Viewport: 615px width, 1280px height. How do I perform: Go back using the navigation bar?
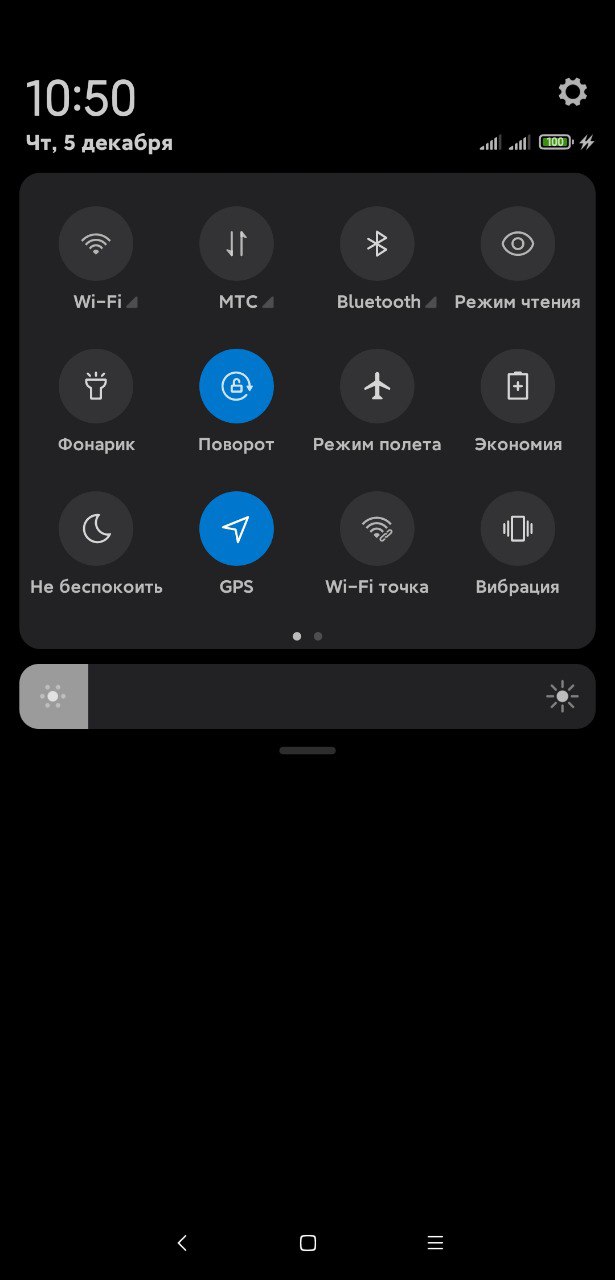[x=182, y=1243]
